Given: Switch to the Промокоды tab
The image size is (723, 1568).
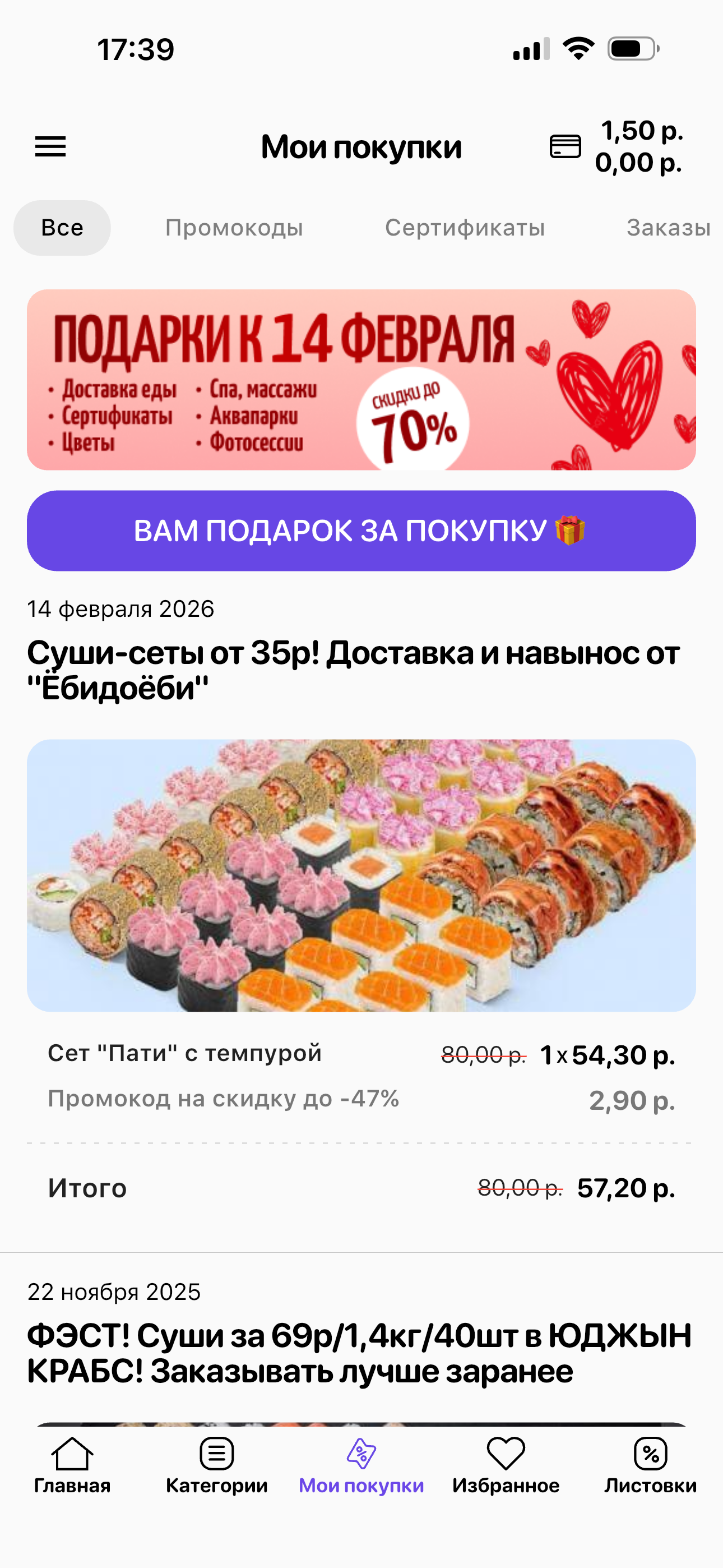Looking at the screenshot, I should [234, 228].
